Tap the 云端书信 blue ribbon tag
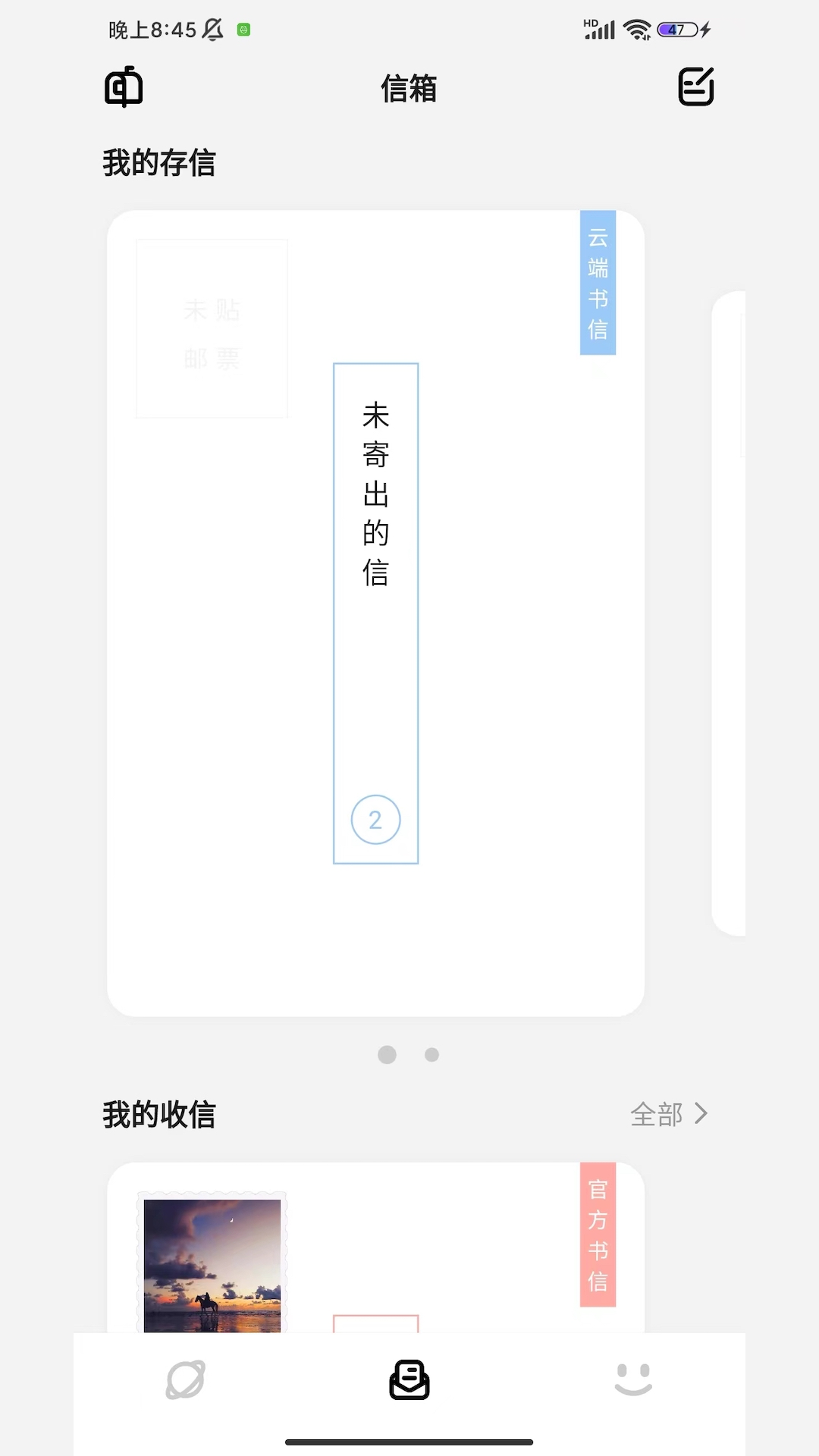 (x=597, y=284)
